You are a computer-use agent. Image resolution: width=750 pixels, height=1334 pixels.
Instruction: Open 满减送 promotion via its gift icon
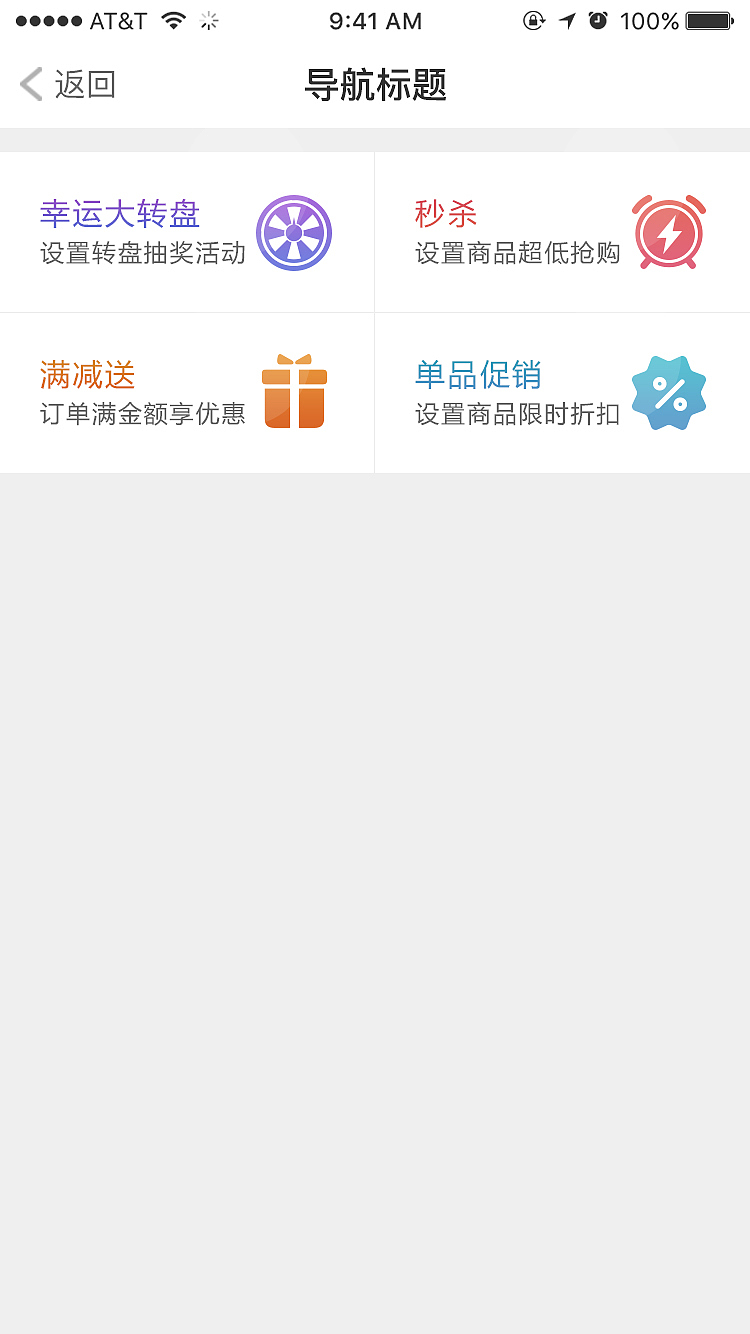(294, 392)
